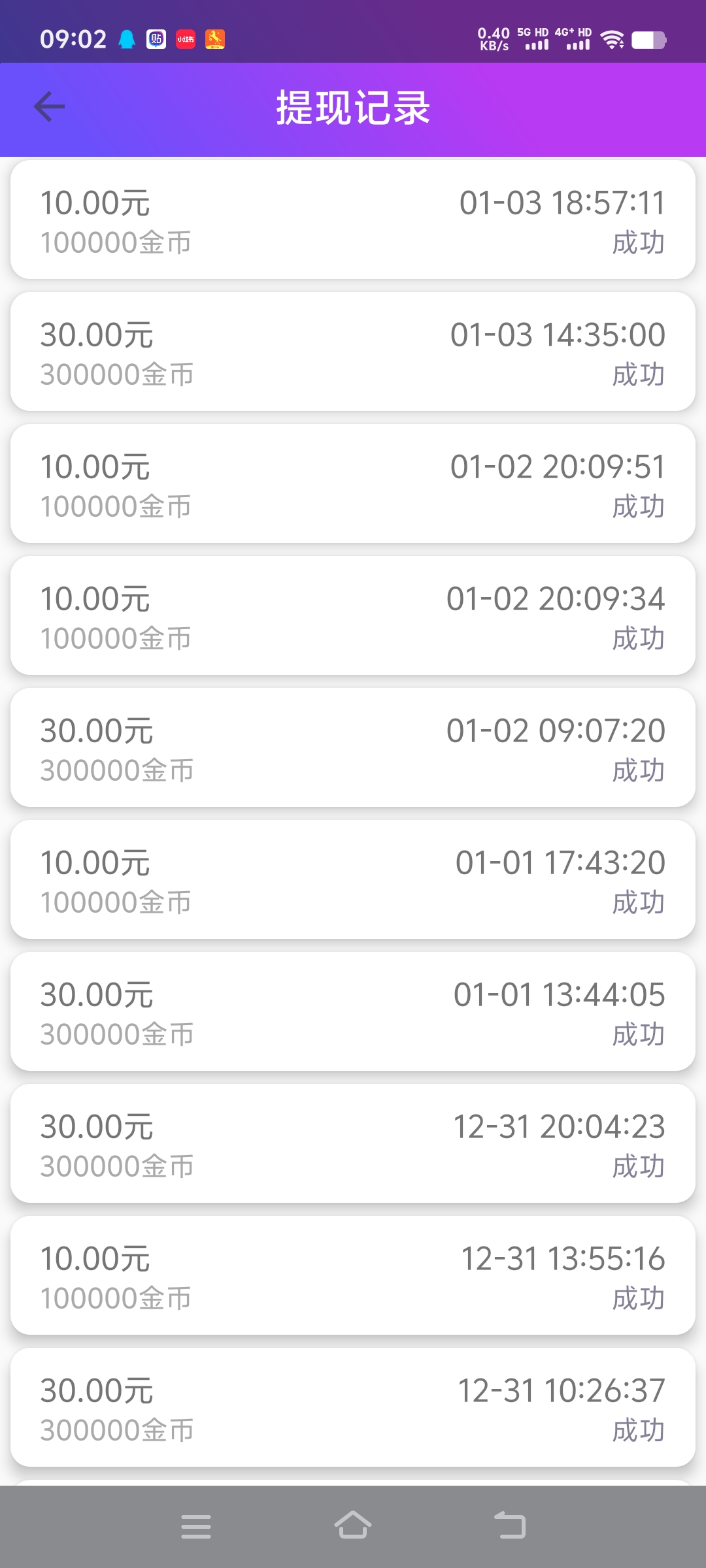Tap the Xiaohongshu icon in the status bar
Viewport: 706px width, 1568px height.
click(x=187, y=39)
